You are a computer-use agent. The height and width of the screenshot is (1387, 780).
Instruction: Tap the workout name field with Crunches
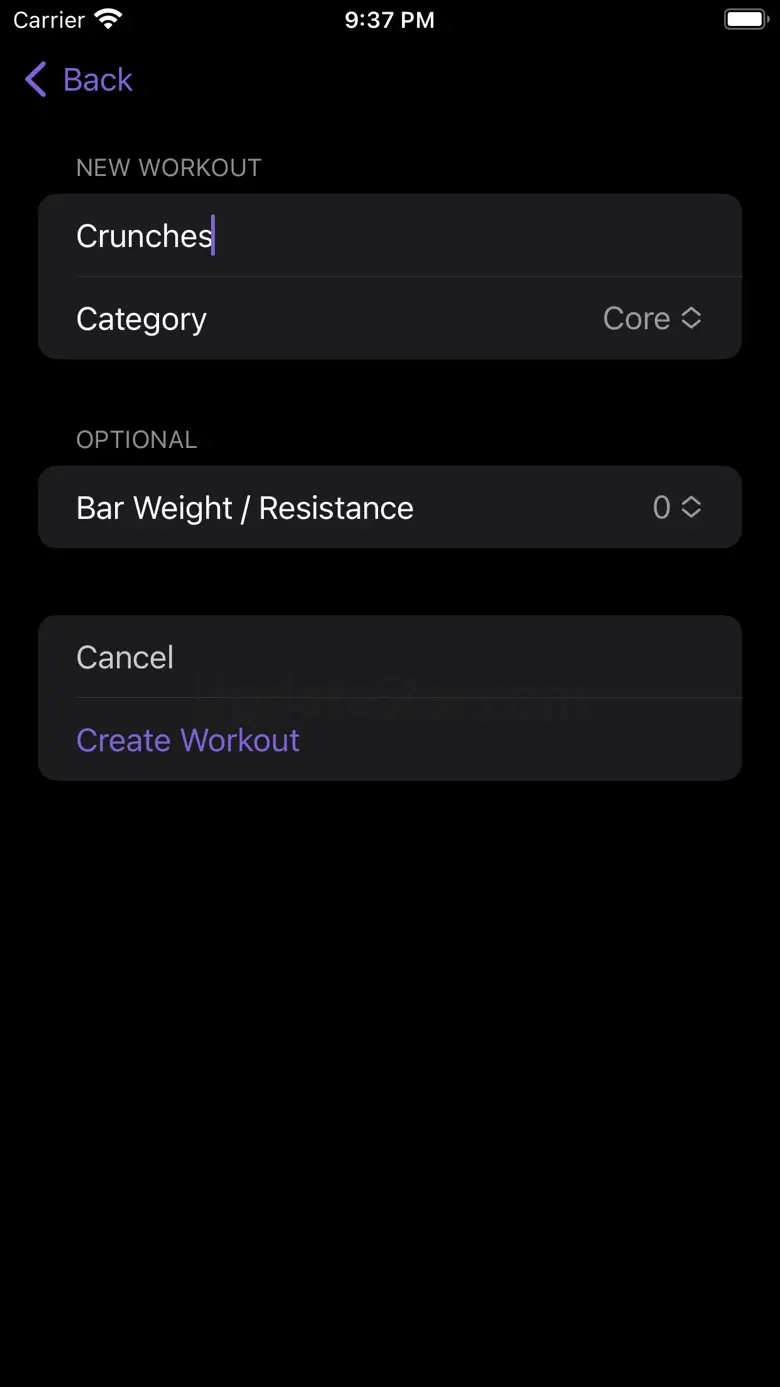[390, 236]
